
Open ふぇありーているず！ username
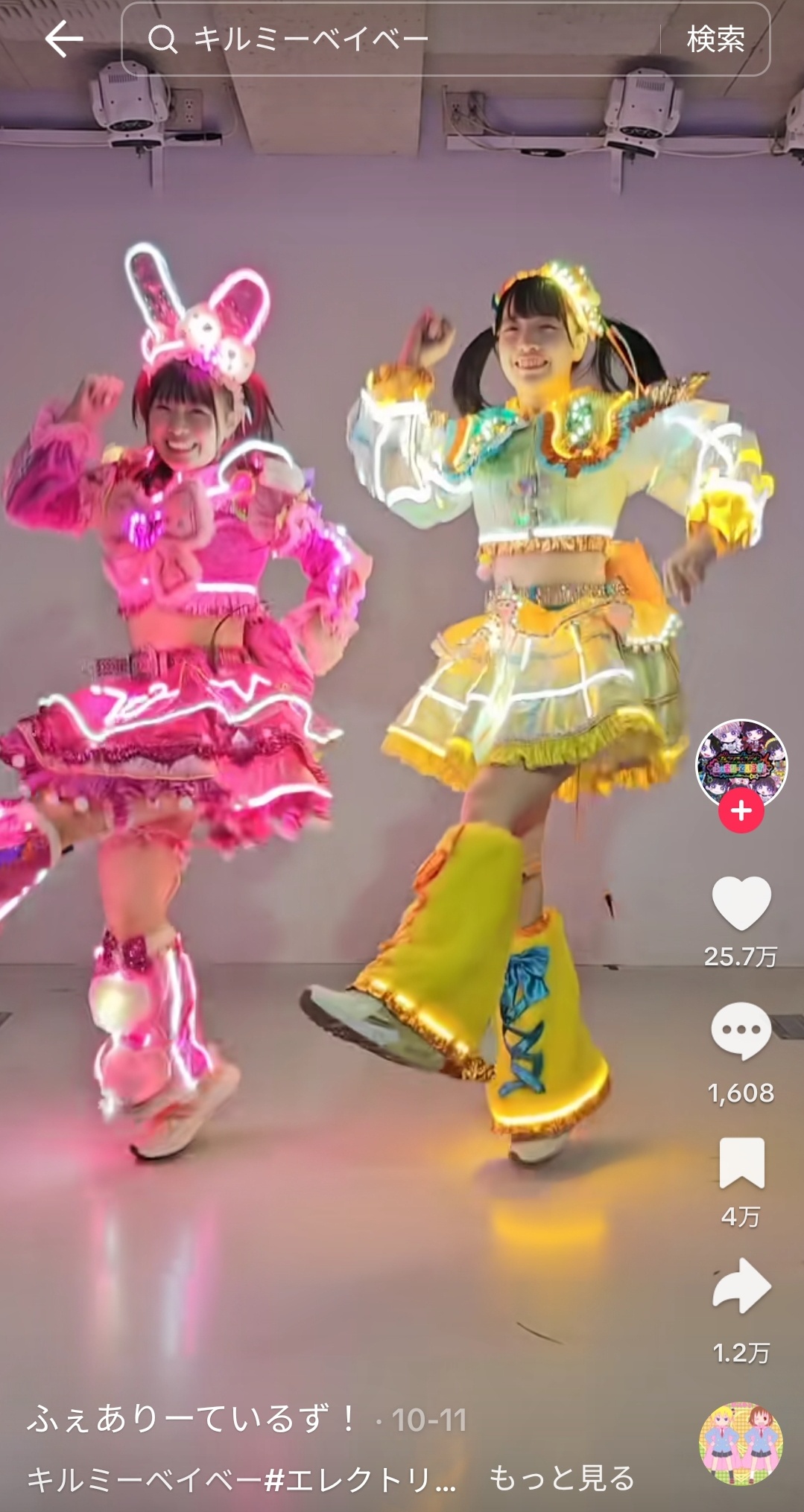(194, 1418)
